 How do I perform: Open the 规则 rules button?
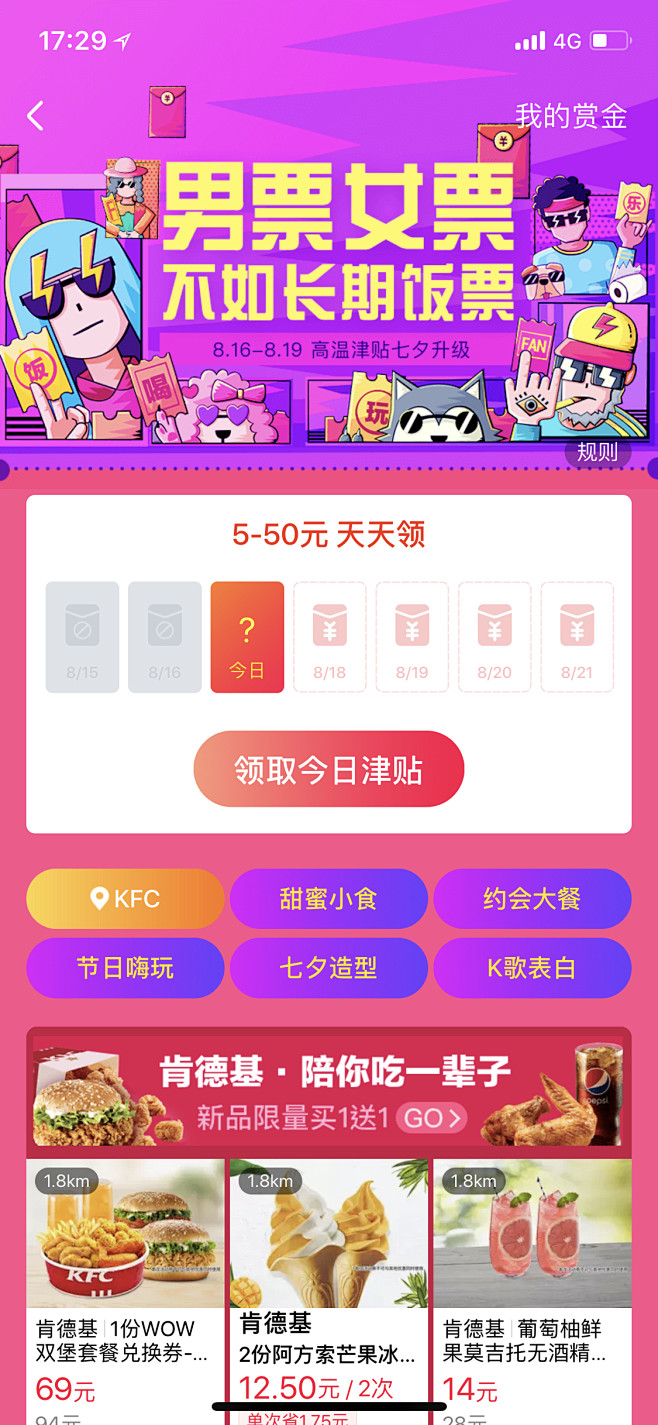coord(597,452)
